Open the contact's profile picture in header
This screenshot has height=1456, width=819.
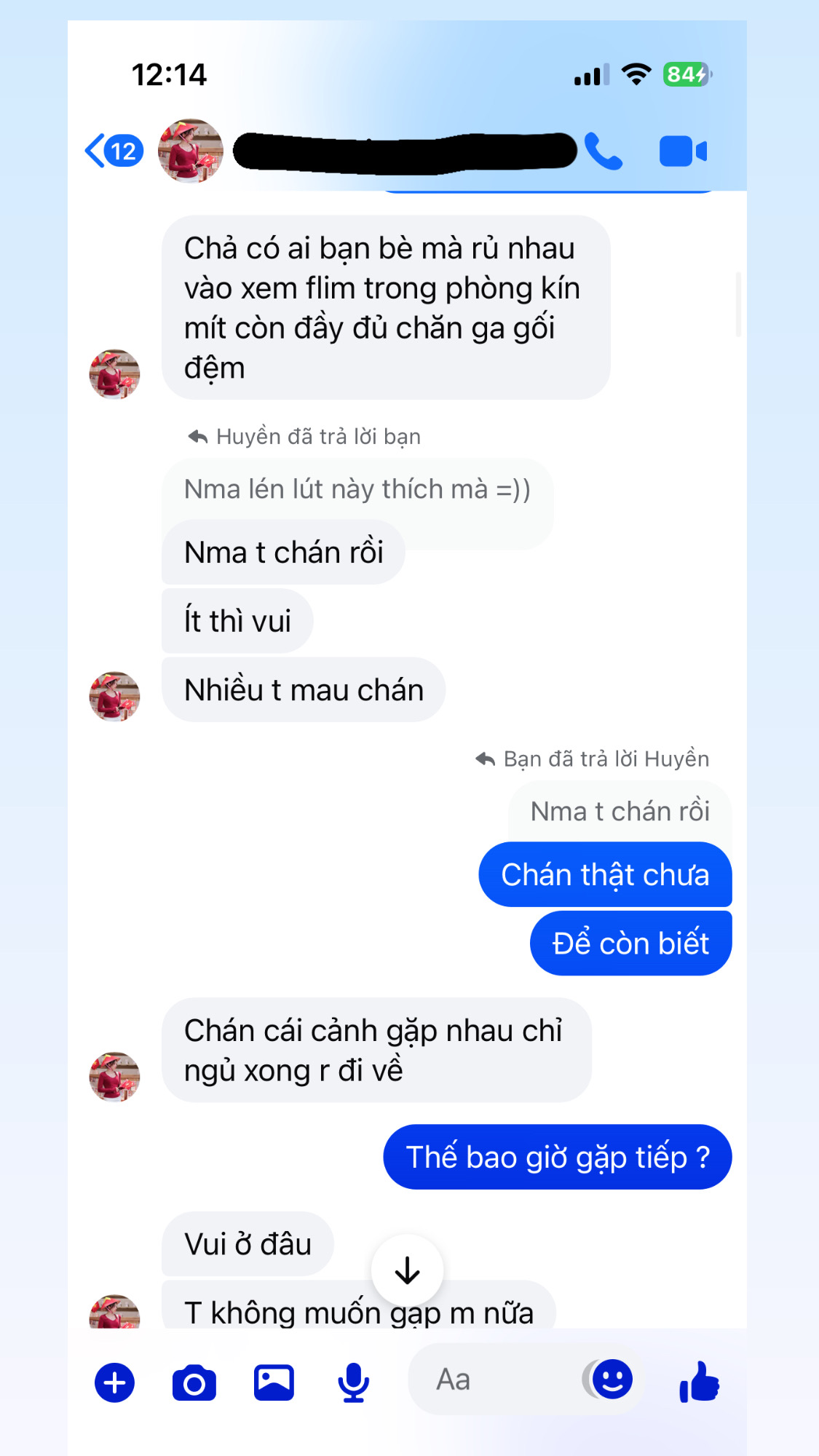pos(191,151)
